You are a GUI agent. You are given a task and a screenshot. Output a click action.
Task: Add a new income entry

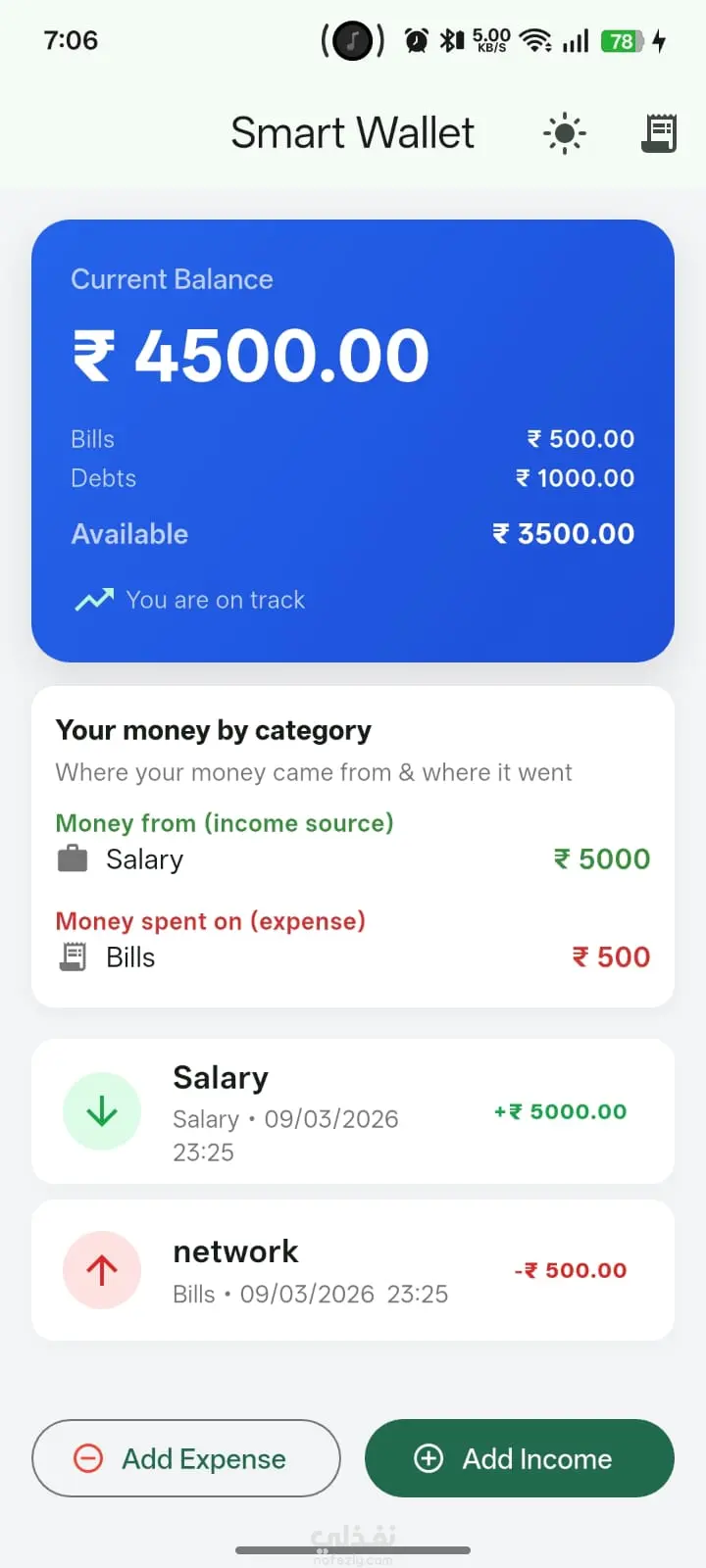point(520,1458)
